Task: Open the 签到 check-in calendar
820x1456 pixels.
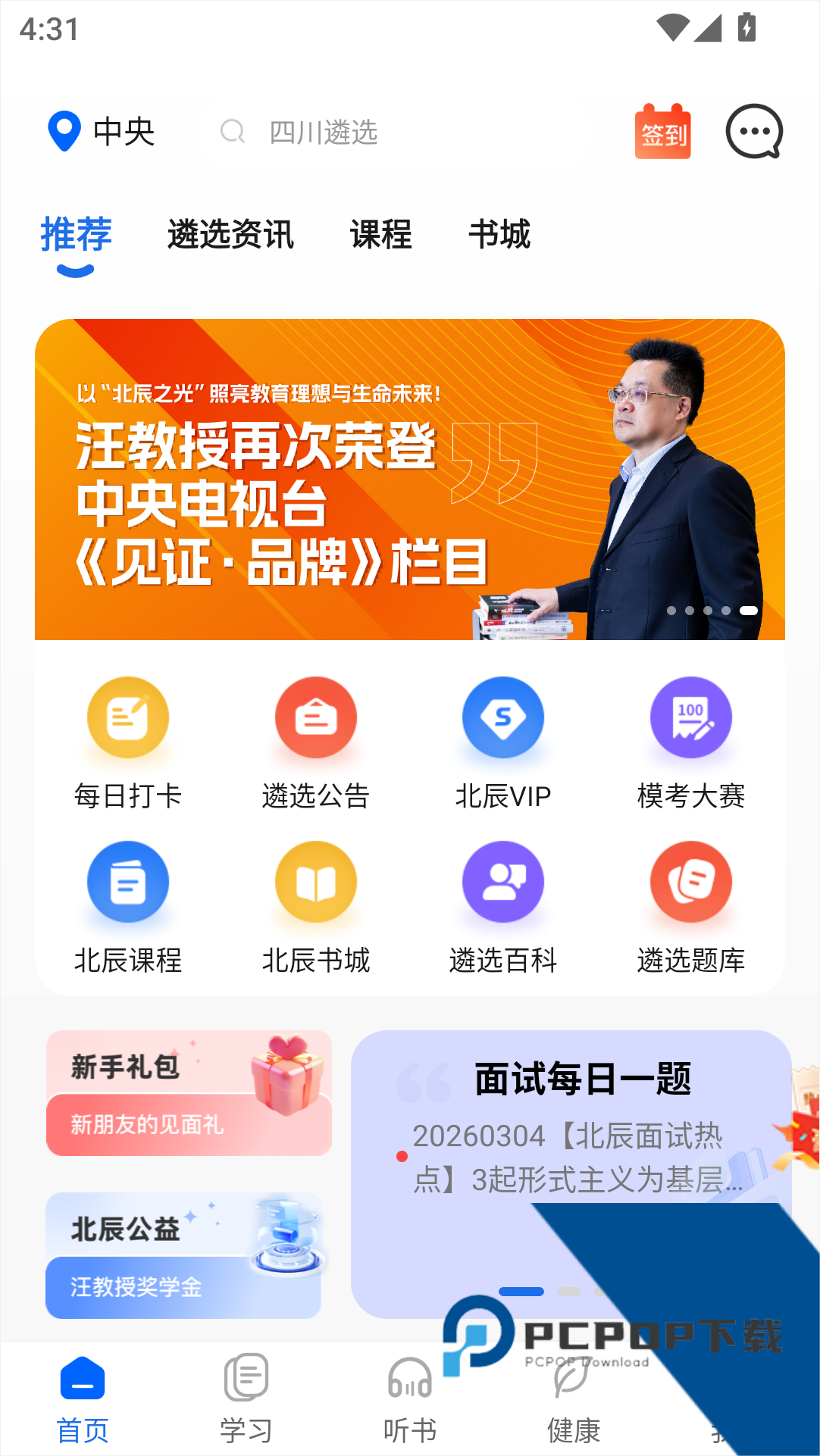Action: (663, 133)
